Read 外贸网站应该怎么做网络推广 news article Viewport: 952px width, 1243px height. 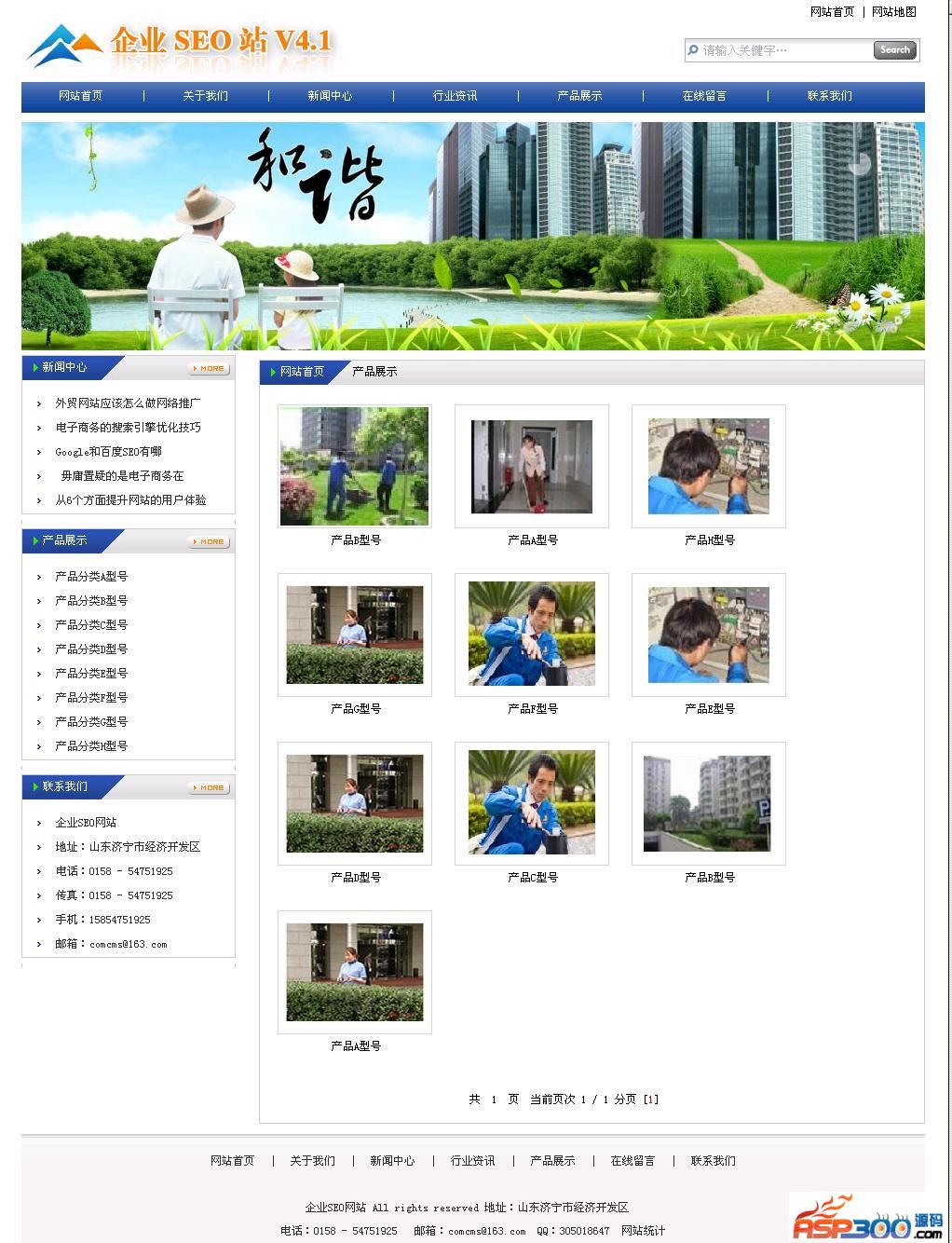128,403
